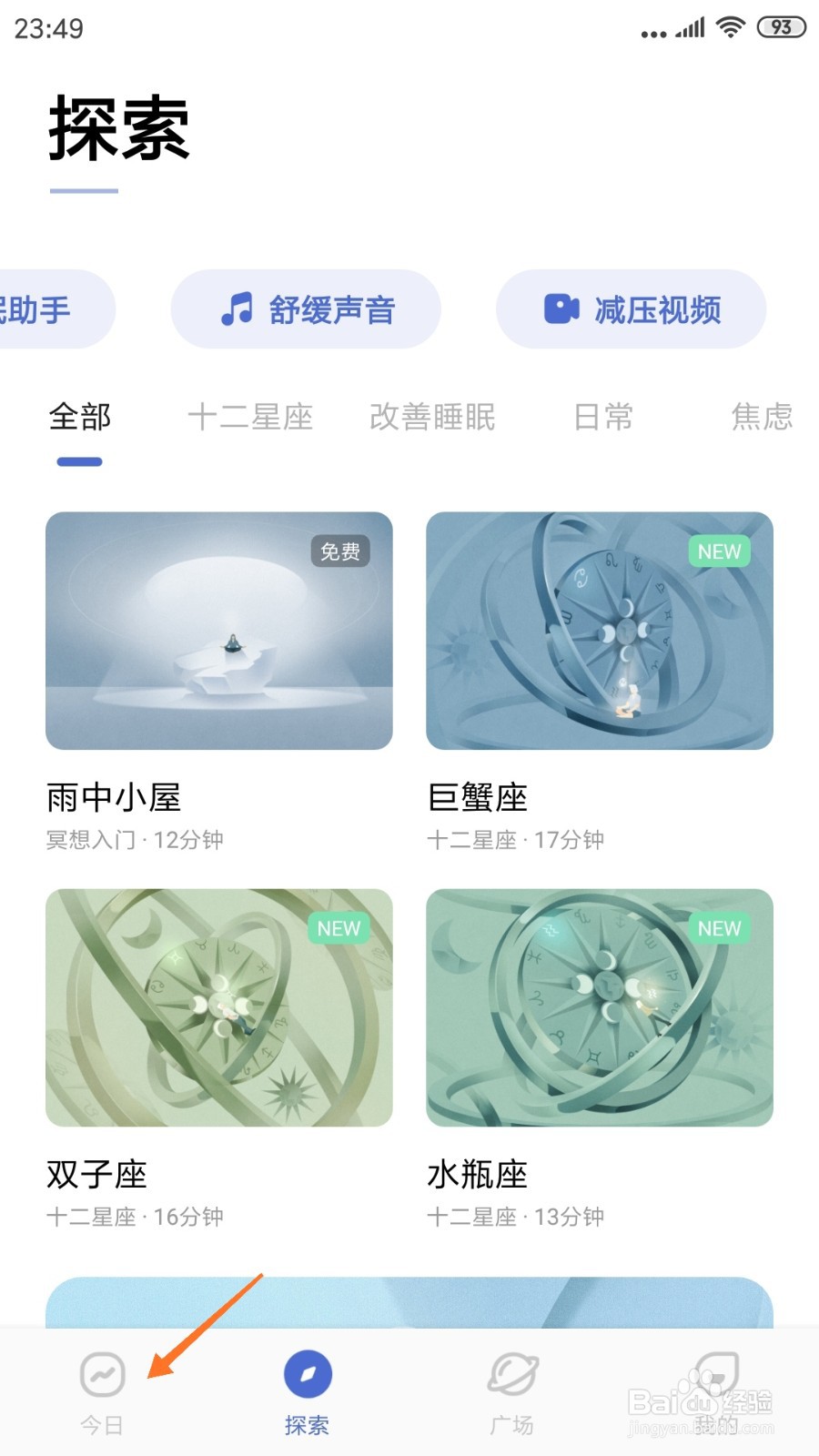The width and height of the screenshot is (819, 1456).
Task: Switch to the 广场 tab
Action: tap(512, 1390)
